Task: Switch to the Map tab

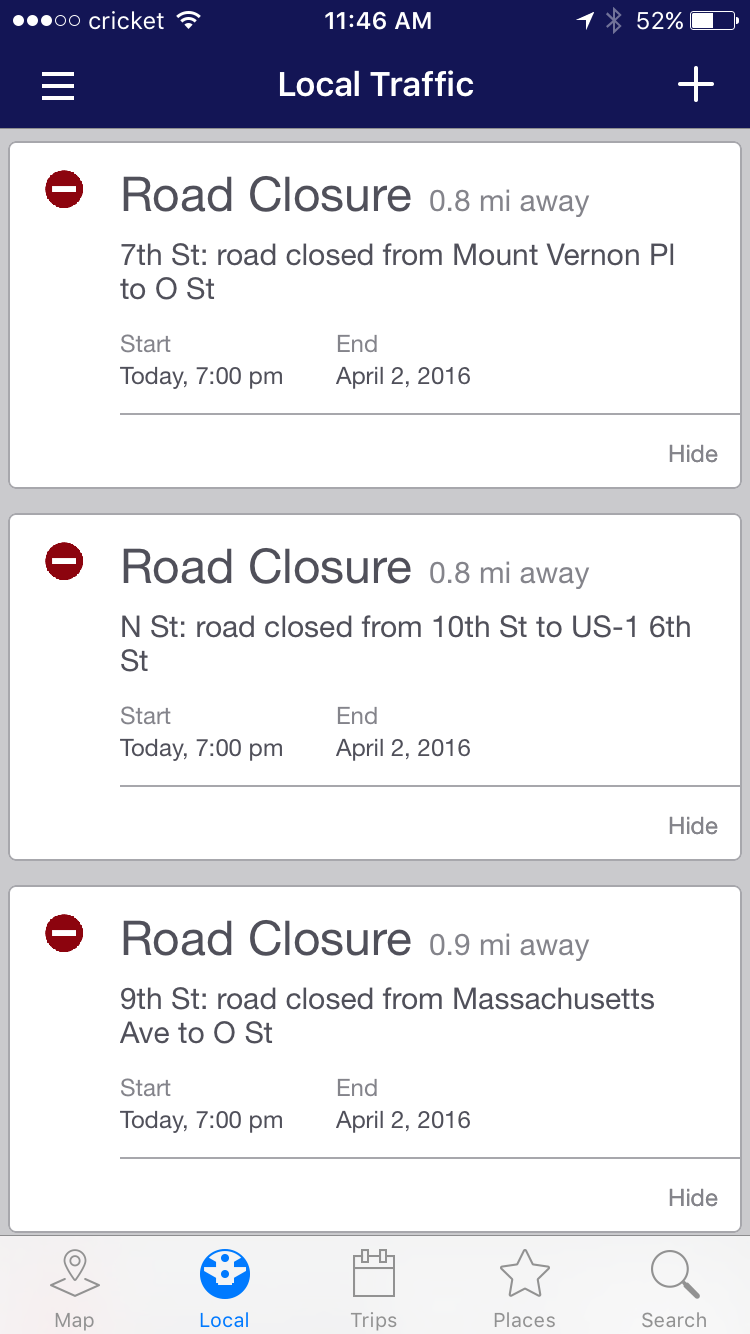Action: click(x=74, y=1288)
